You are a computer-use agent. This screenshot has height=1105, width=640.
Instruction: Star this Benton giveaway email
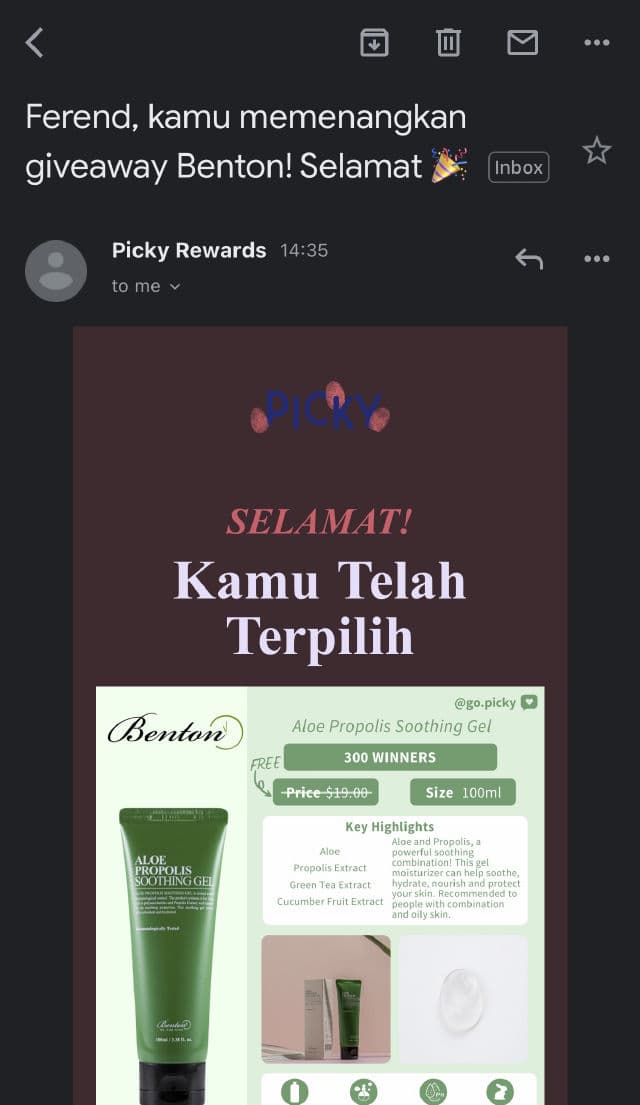tap(596, 151)
